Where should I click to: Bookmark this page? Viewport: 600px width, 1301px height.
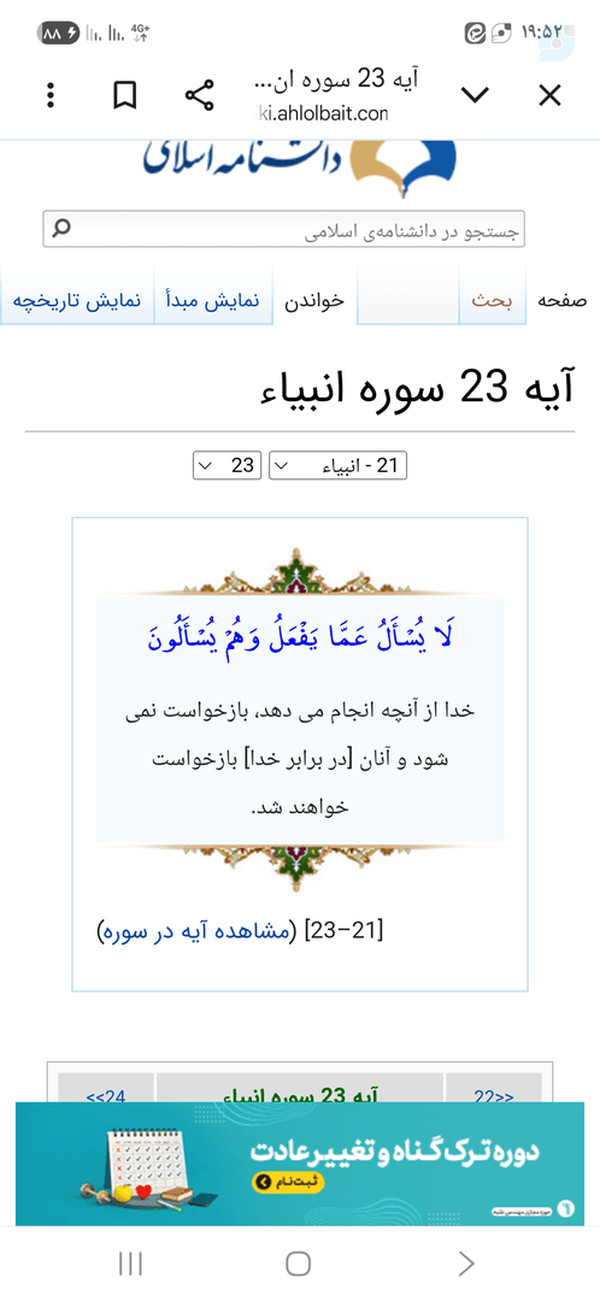click(x=124, y=95)
